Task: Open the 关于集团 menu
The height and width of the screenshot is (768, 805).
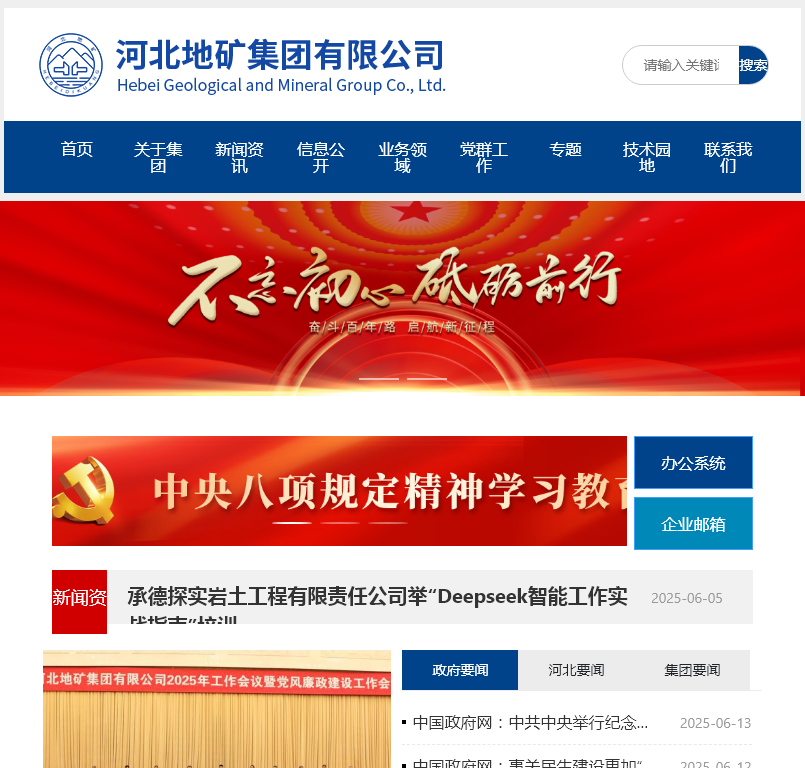Action: [x=158, y=157]
